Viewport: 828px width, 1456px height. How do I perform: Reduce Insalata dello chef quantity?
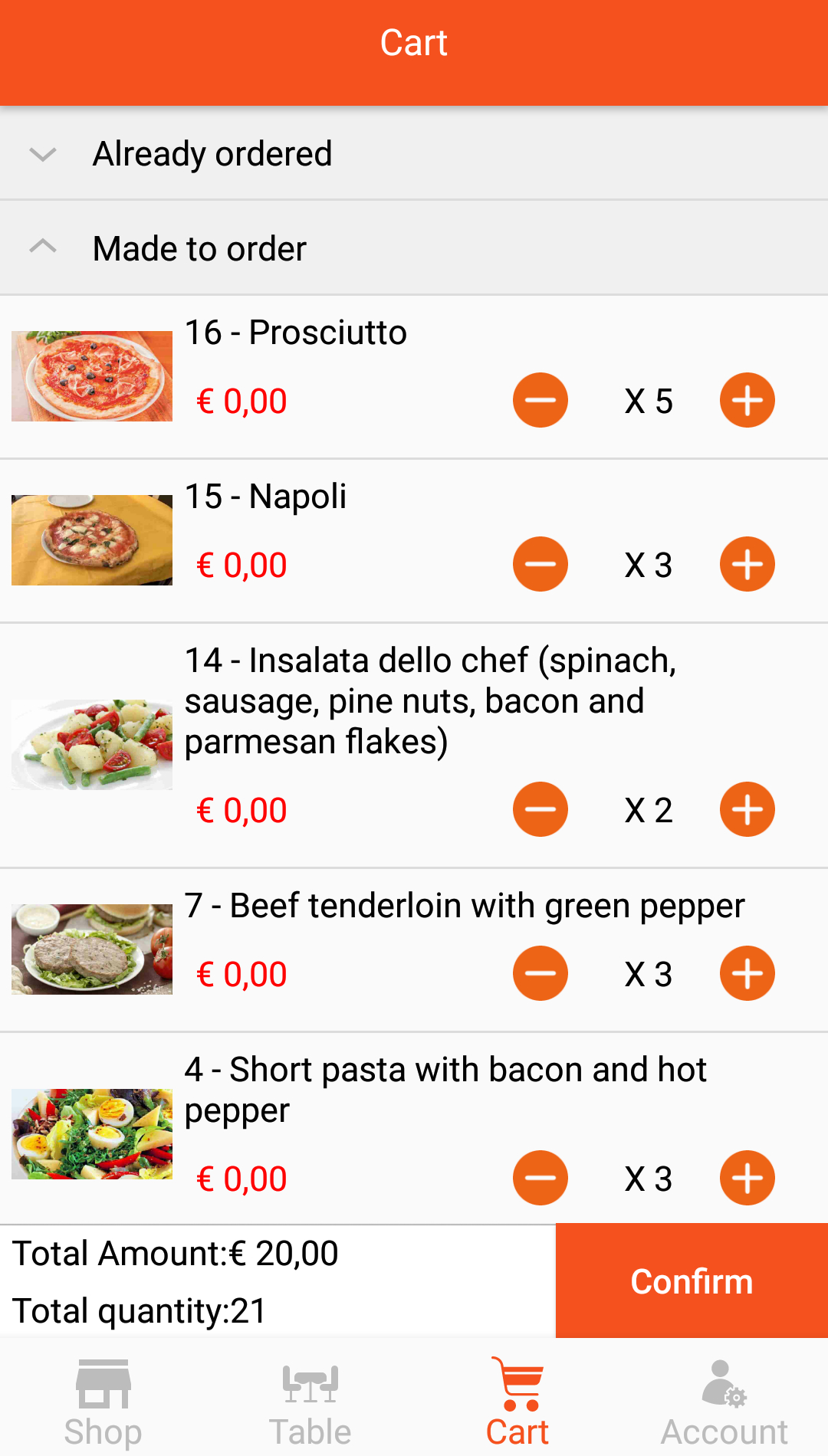click(x=540, y=809)
